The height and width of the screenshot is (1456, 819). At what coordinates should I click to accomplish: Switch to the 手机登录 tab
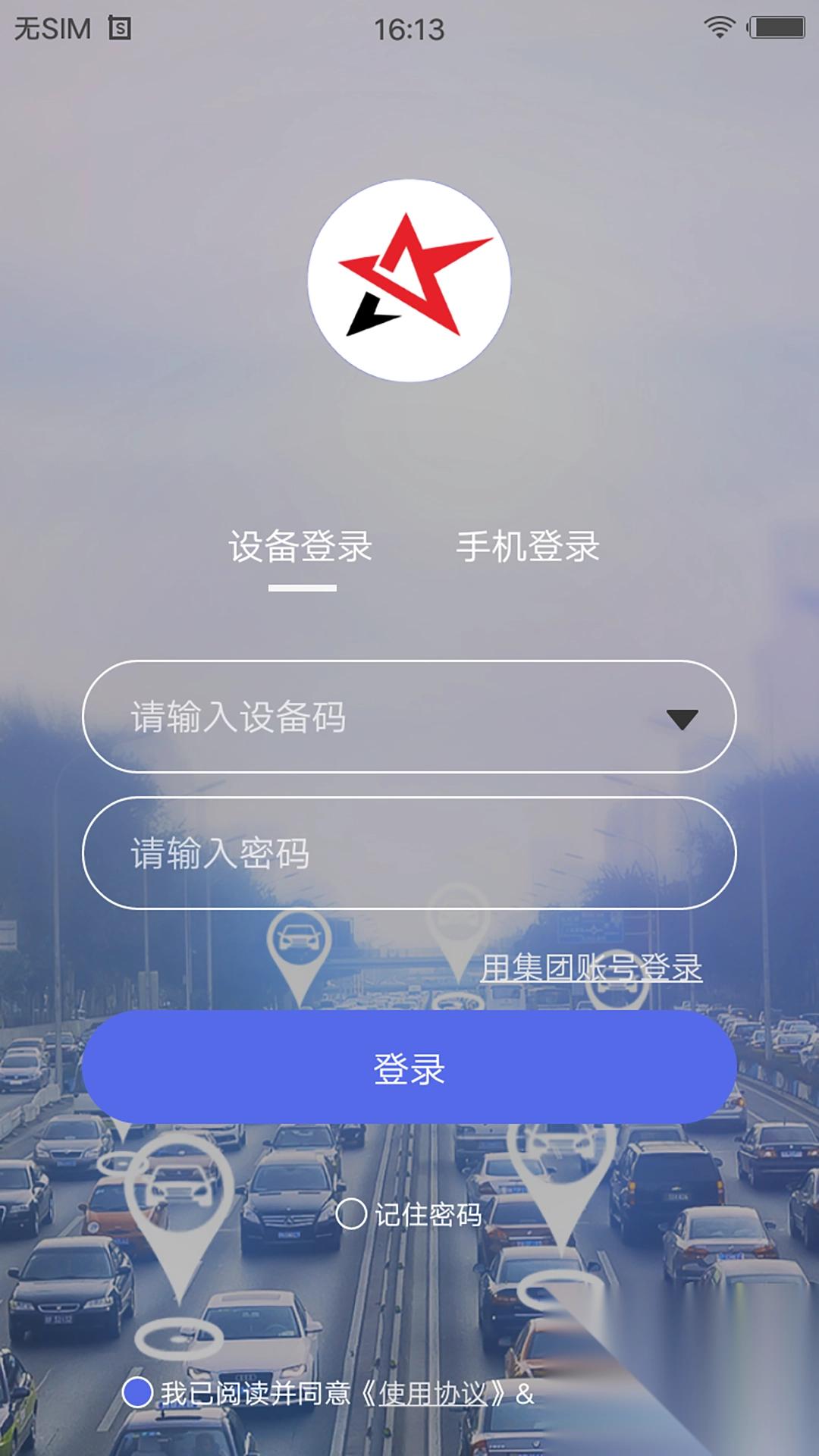529,548
